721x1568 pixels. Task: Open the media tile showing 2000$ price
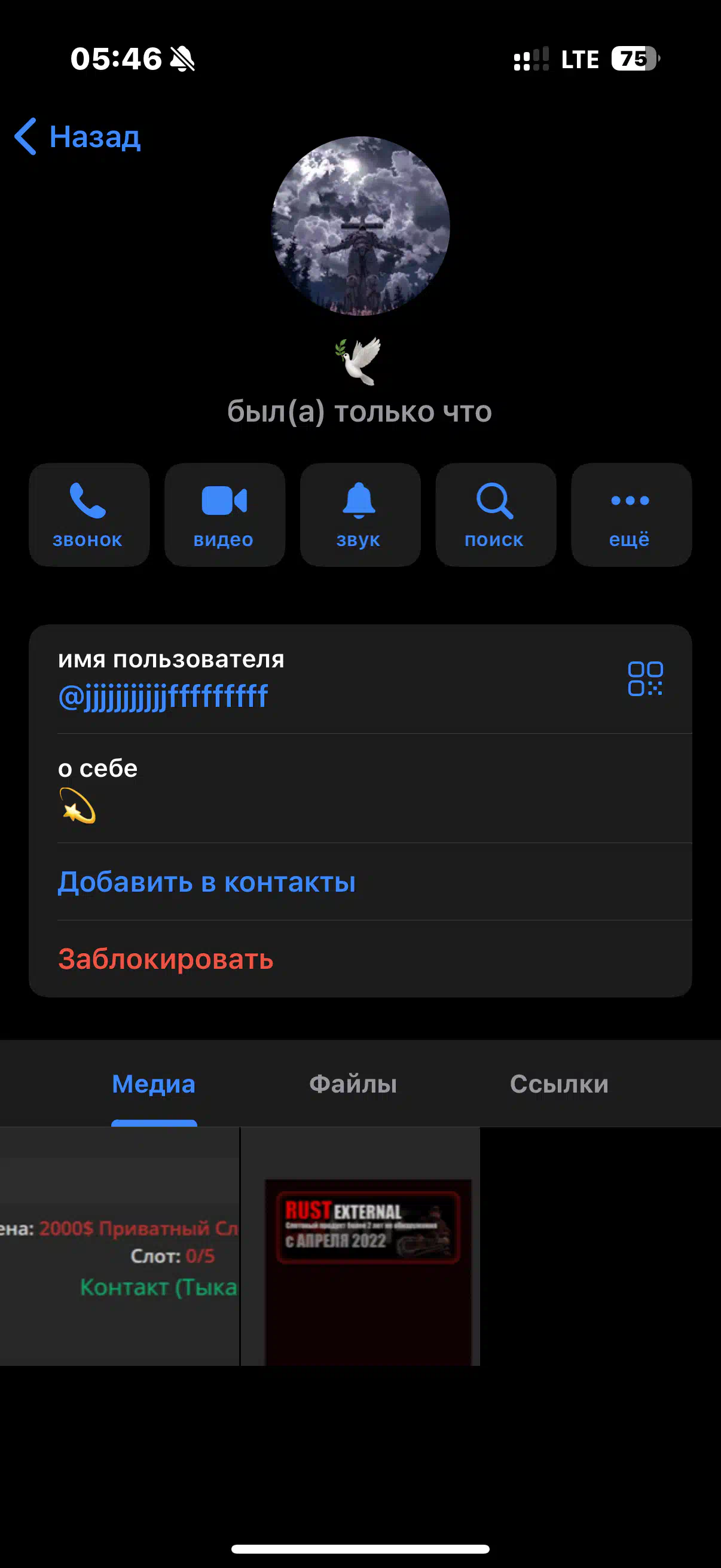point(119,1246)
